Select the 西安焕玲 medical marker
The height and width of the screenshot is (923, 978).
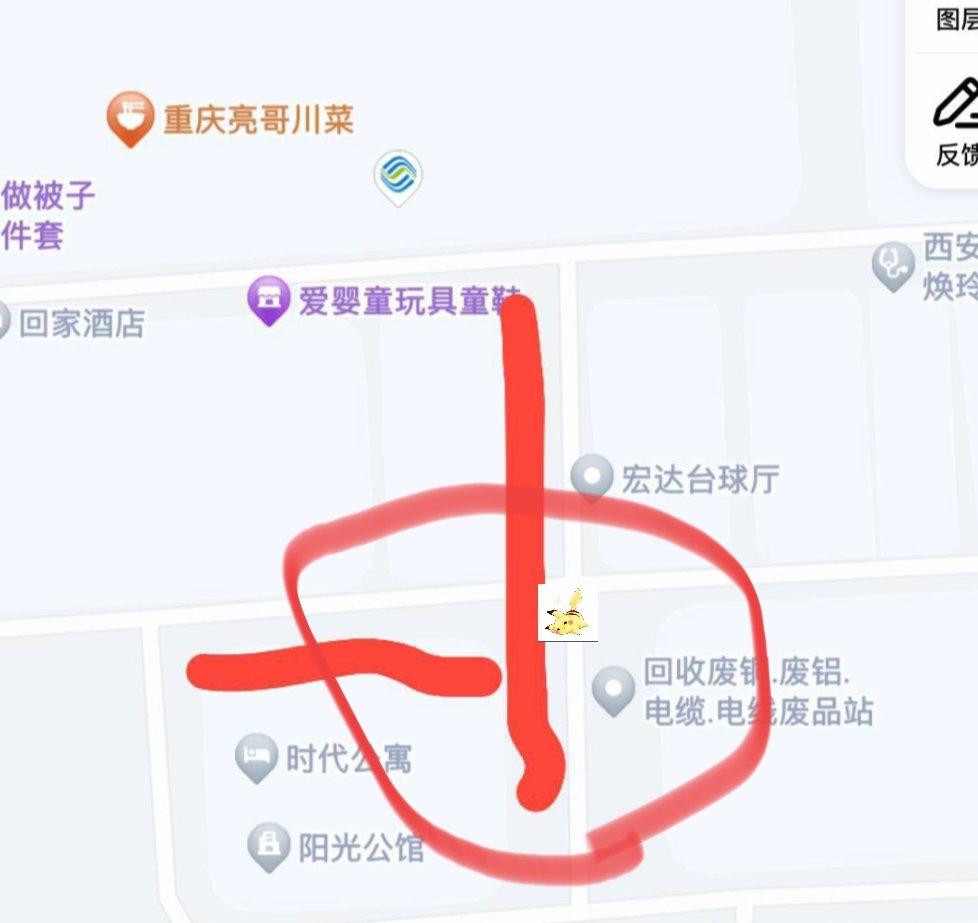[891, 265]
